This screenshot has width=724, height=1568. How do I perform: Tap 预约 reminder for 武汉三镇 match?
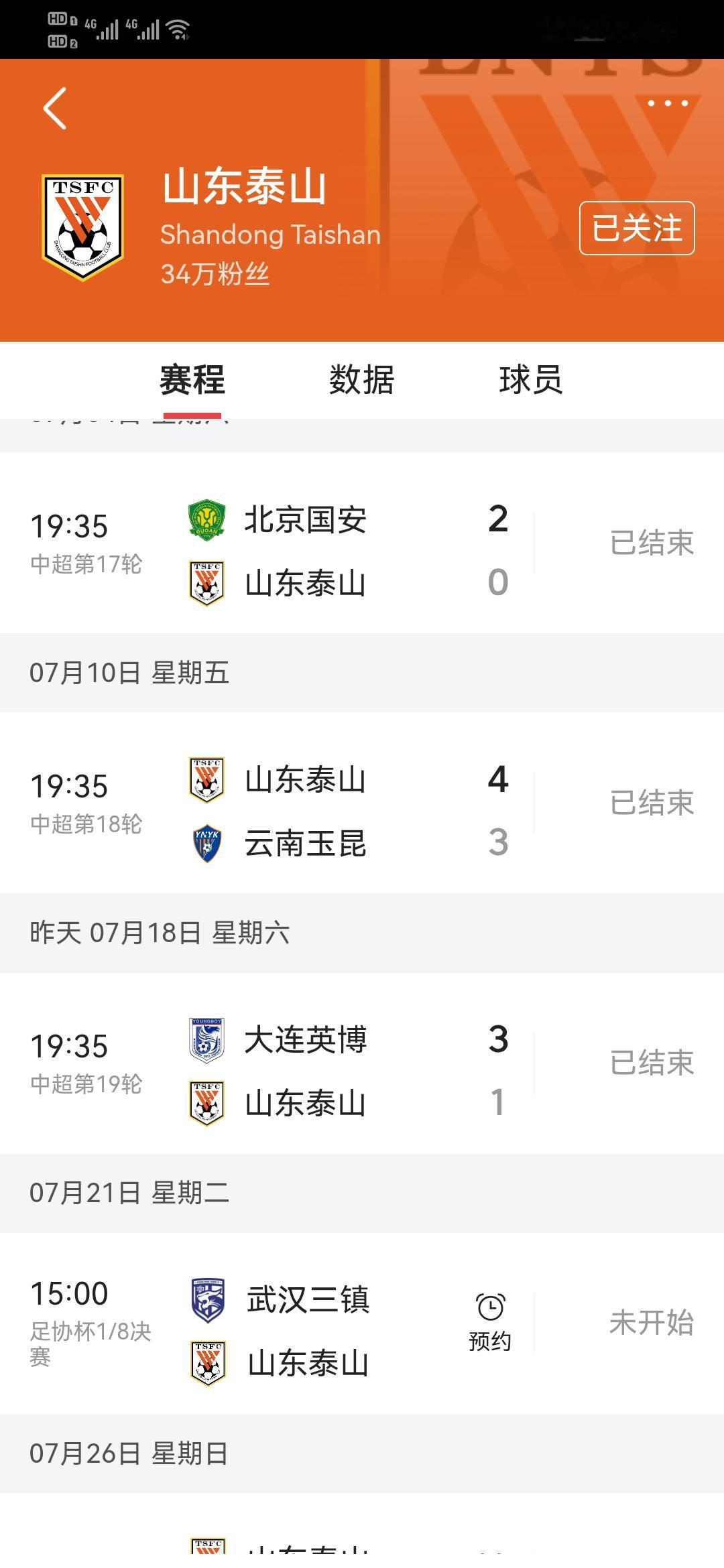point(490,1323)
